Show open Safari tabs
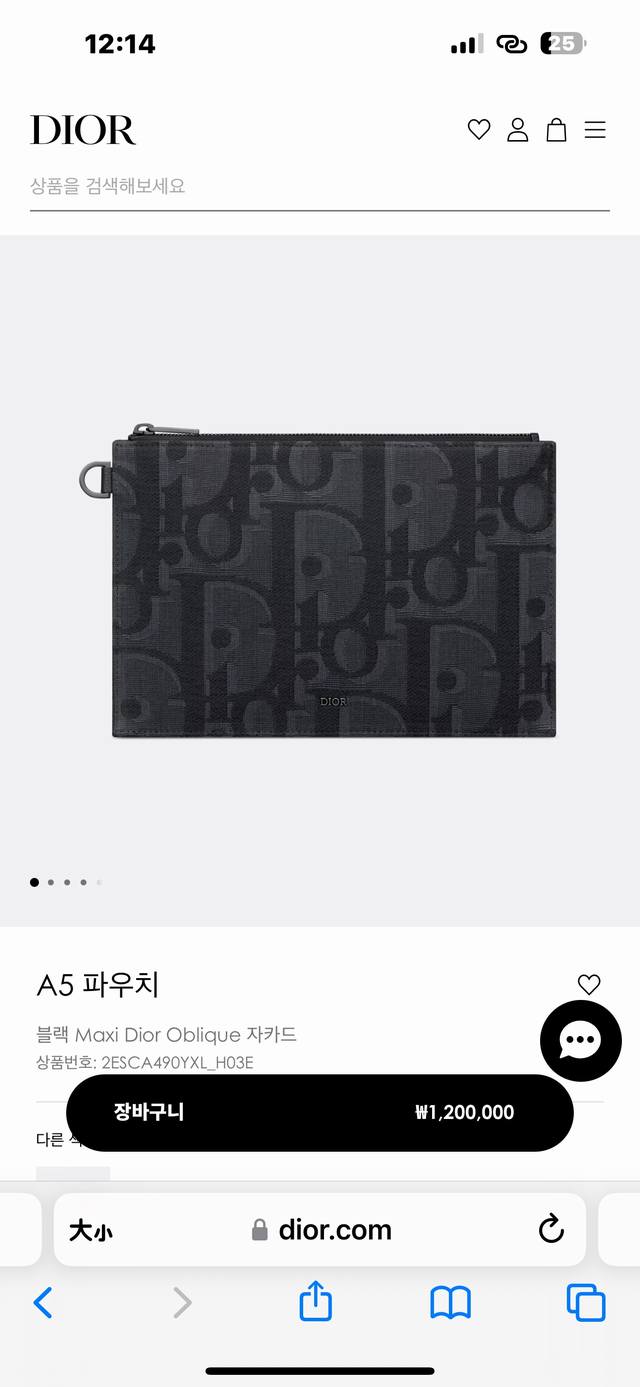Image resolution: width=640 pixels, height=1387 pixels. pos(586,1302)
